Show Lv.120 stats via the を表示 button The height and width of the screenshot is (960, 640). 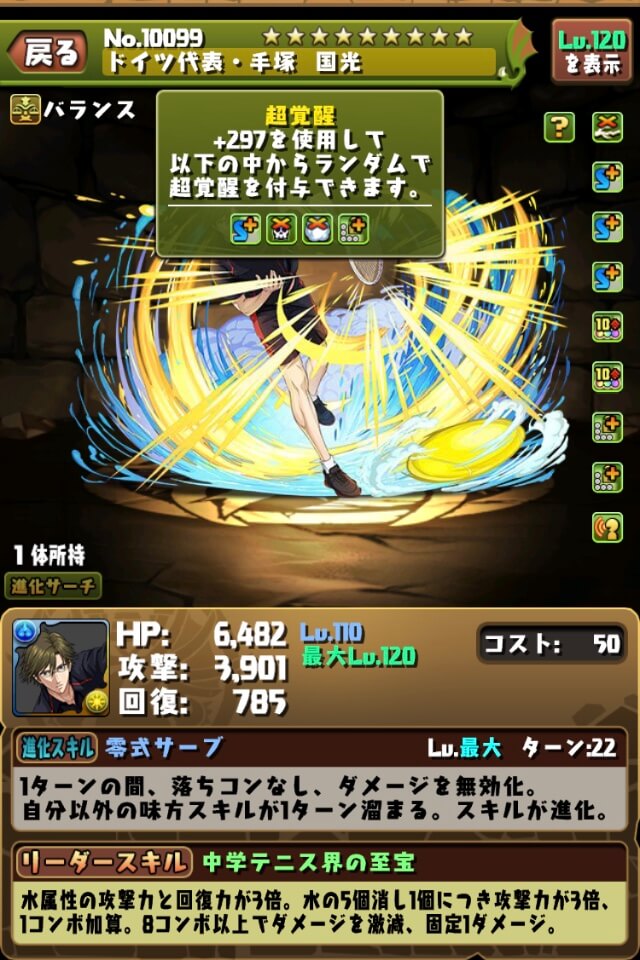(x=591, y=50)
